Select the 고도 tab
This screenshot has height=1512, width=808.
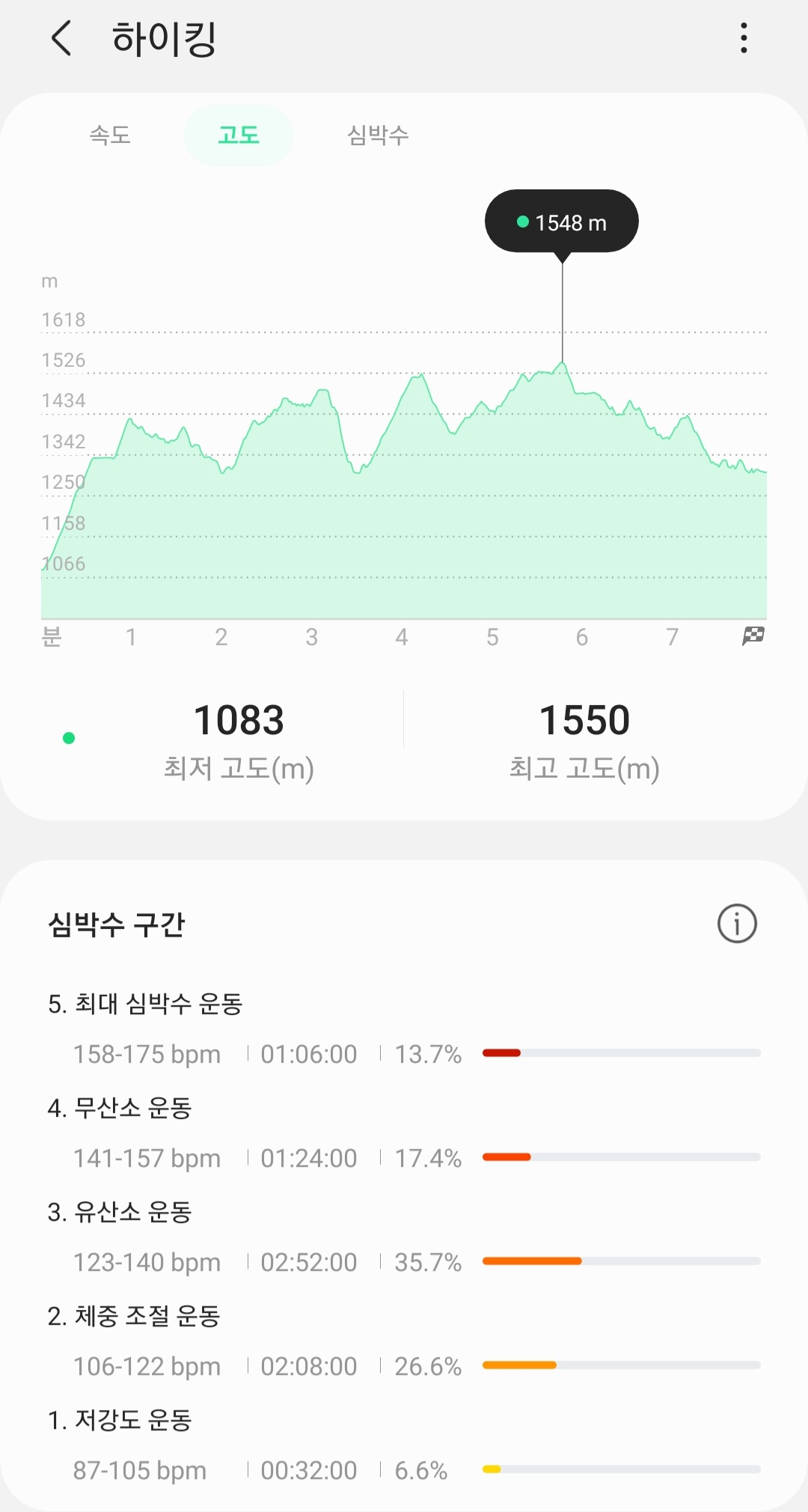[239, 135]
